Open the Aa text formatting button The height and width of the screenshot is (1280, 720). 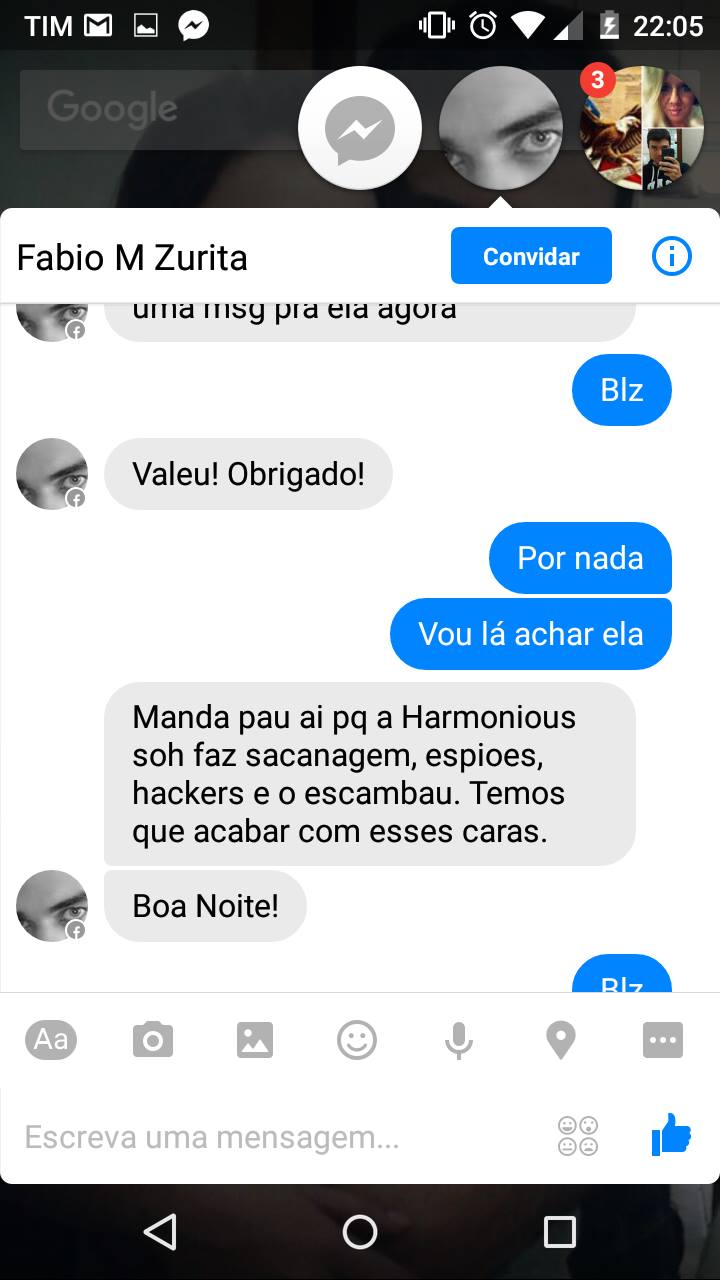click(51, 1040)
